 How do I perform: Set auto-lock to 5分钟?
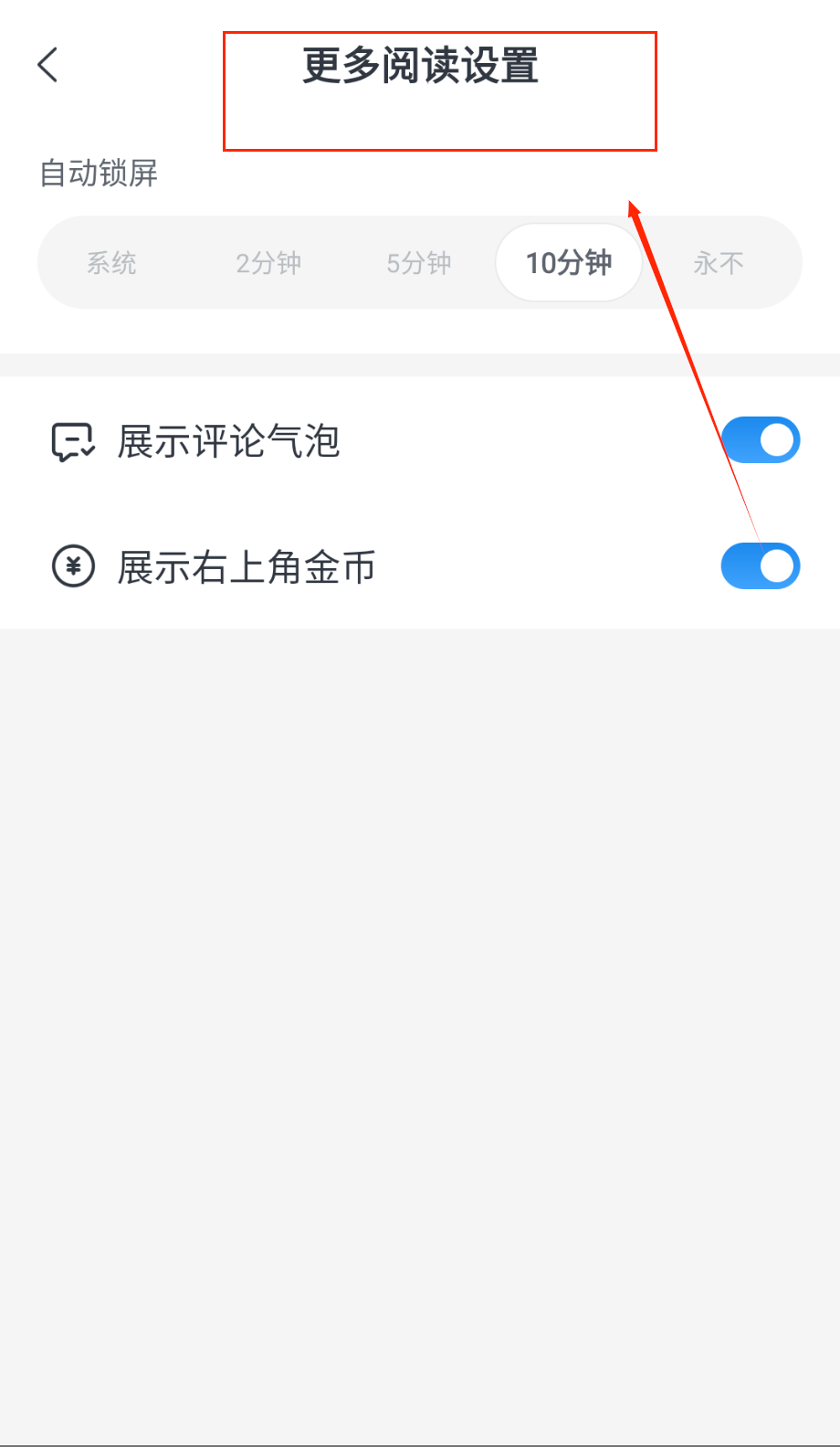(418, 263)
